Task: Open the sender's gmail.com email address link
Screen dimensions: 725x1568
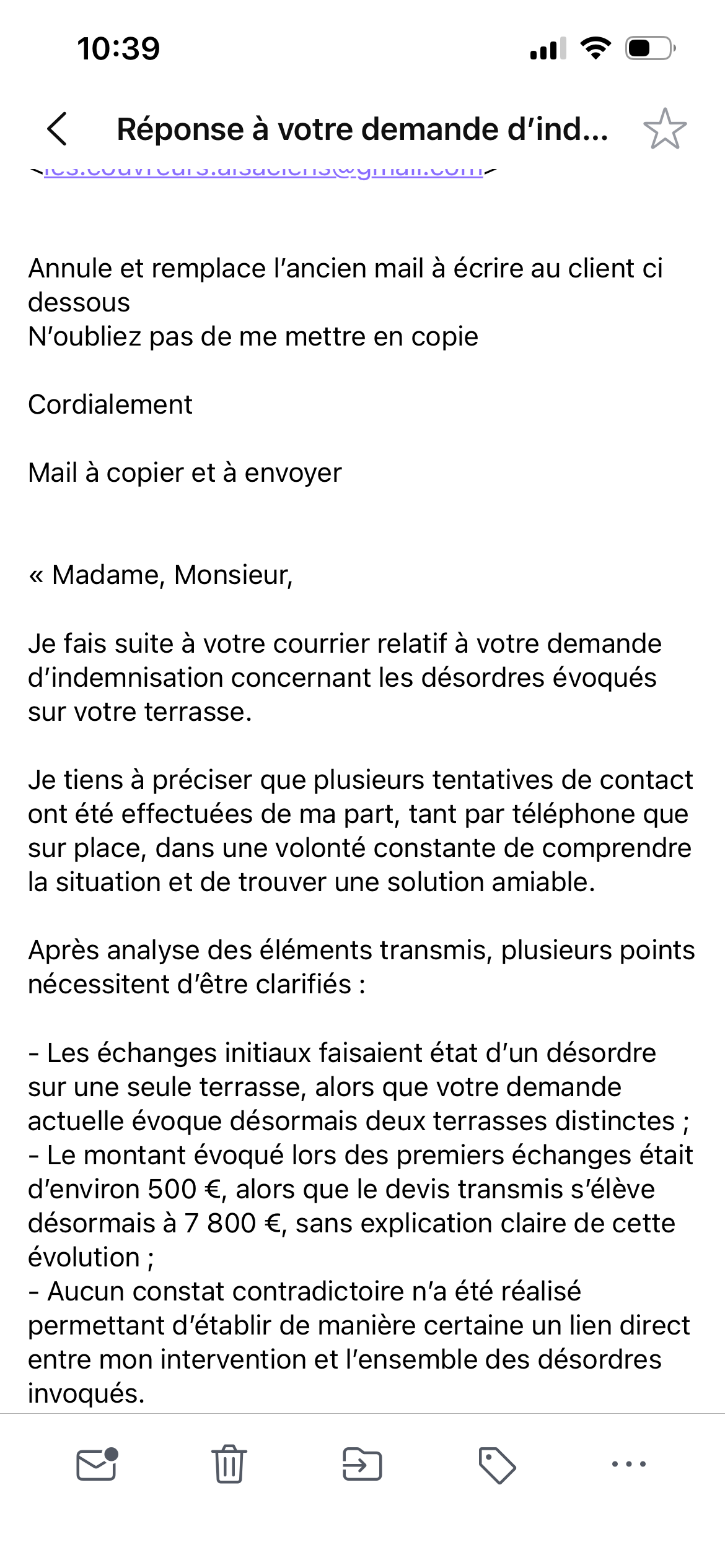Action: pyautogui.click(x=263, y=172)
